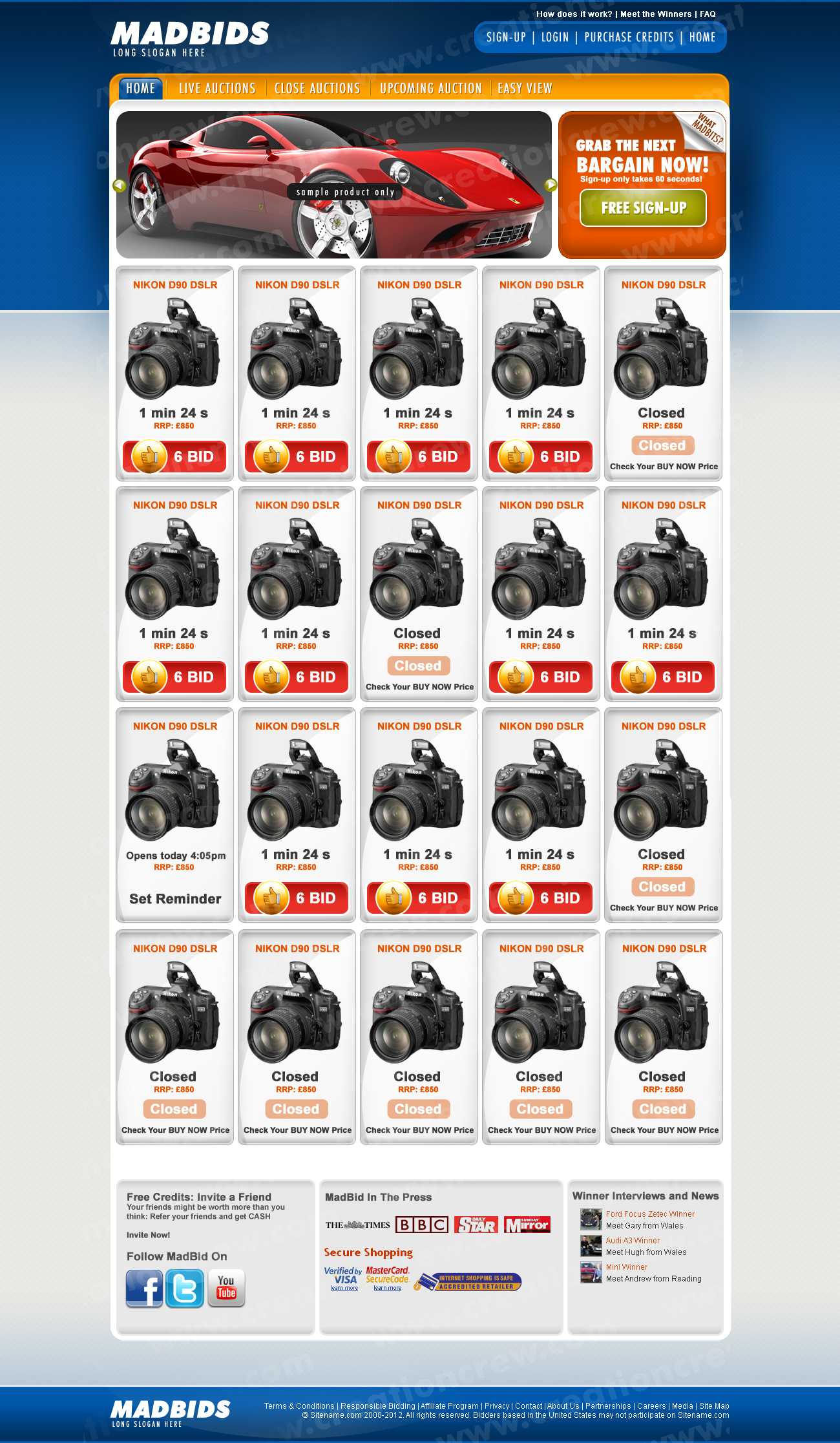Set a reminder for the upcoming auction
This screenshot has width=840, height=1443.
tap(175, 899)
